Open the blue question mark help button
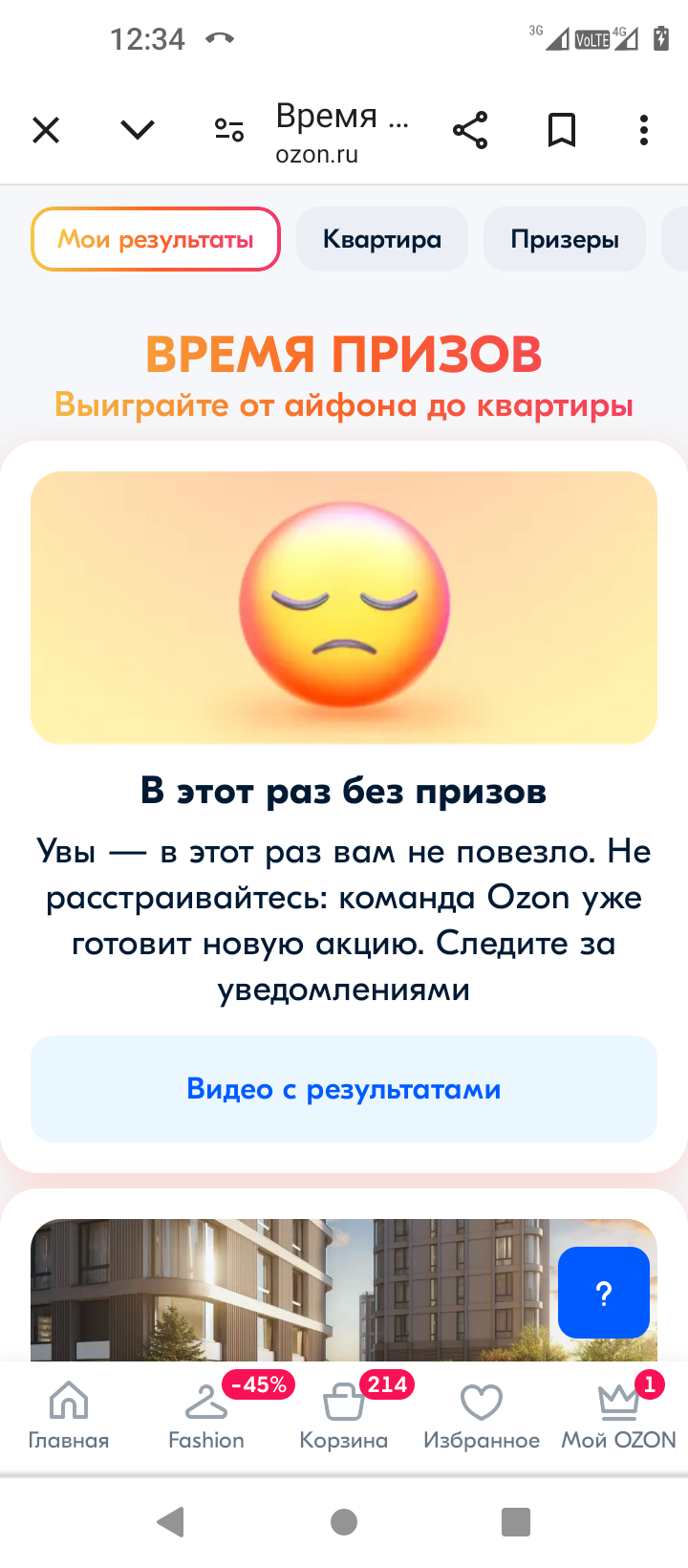The image size is (688, 1568). [604, 1293]
